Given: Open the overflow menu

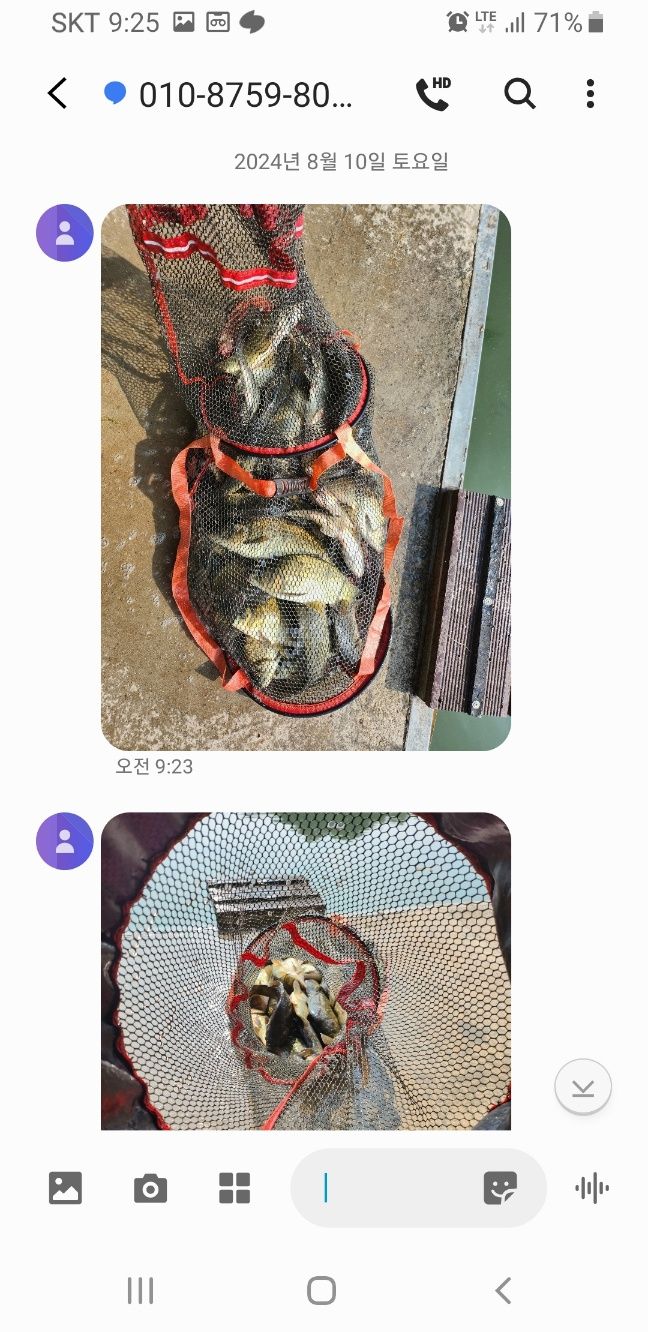Looking at the screenshot, I should (x=590, y=94).
